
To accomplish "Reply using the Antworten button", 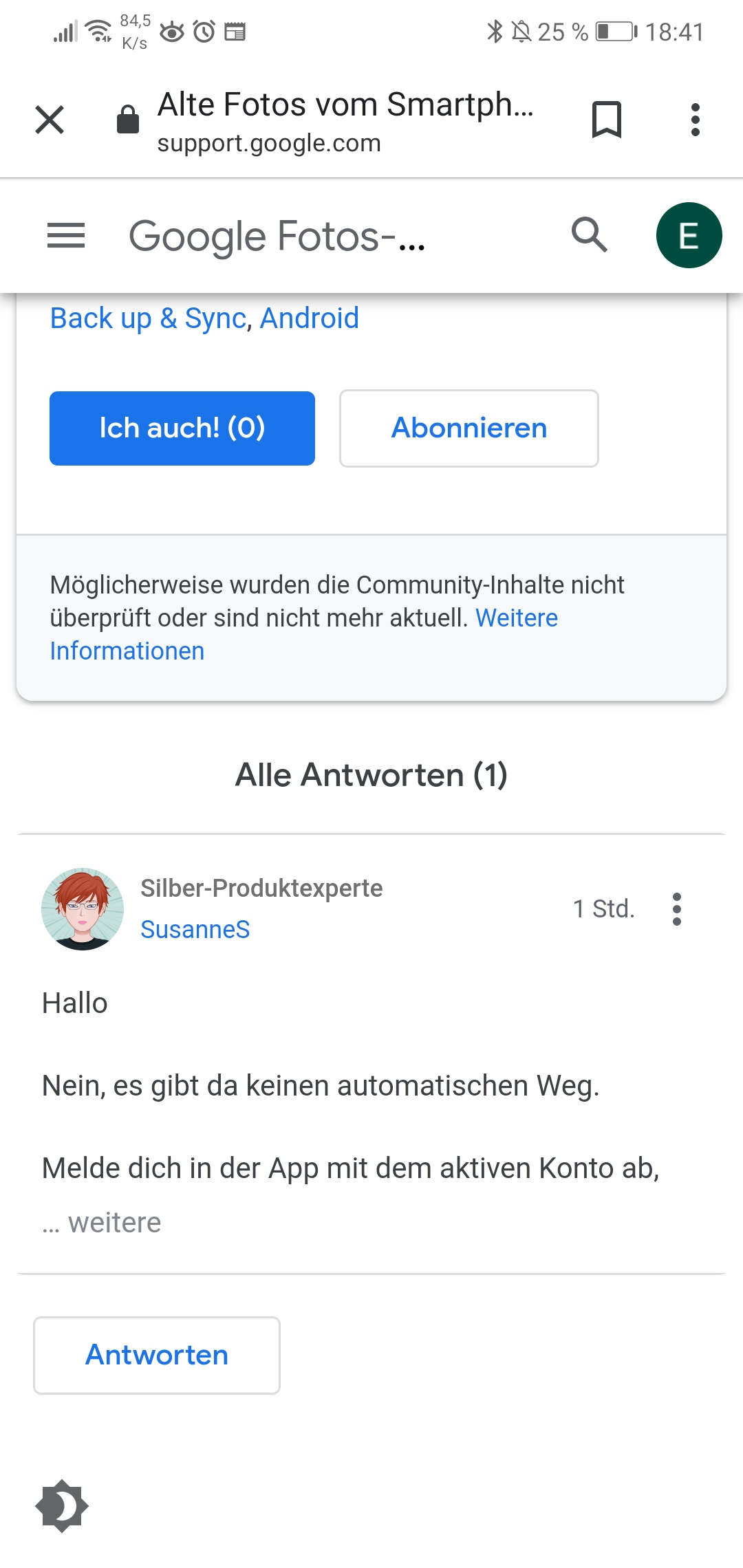I will click(157, 1355).
